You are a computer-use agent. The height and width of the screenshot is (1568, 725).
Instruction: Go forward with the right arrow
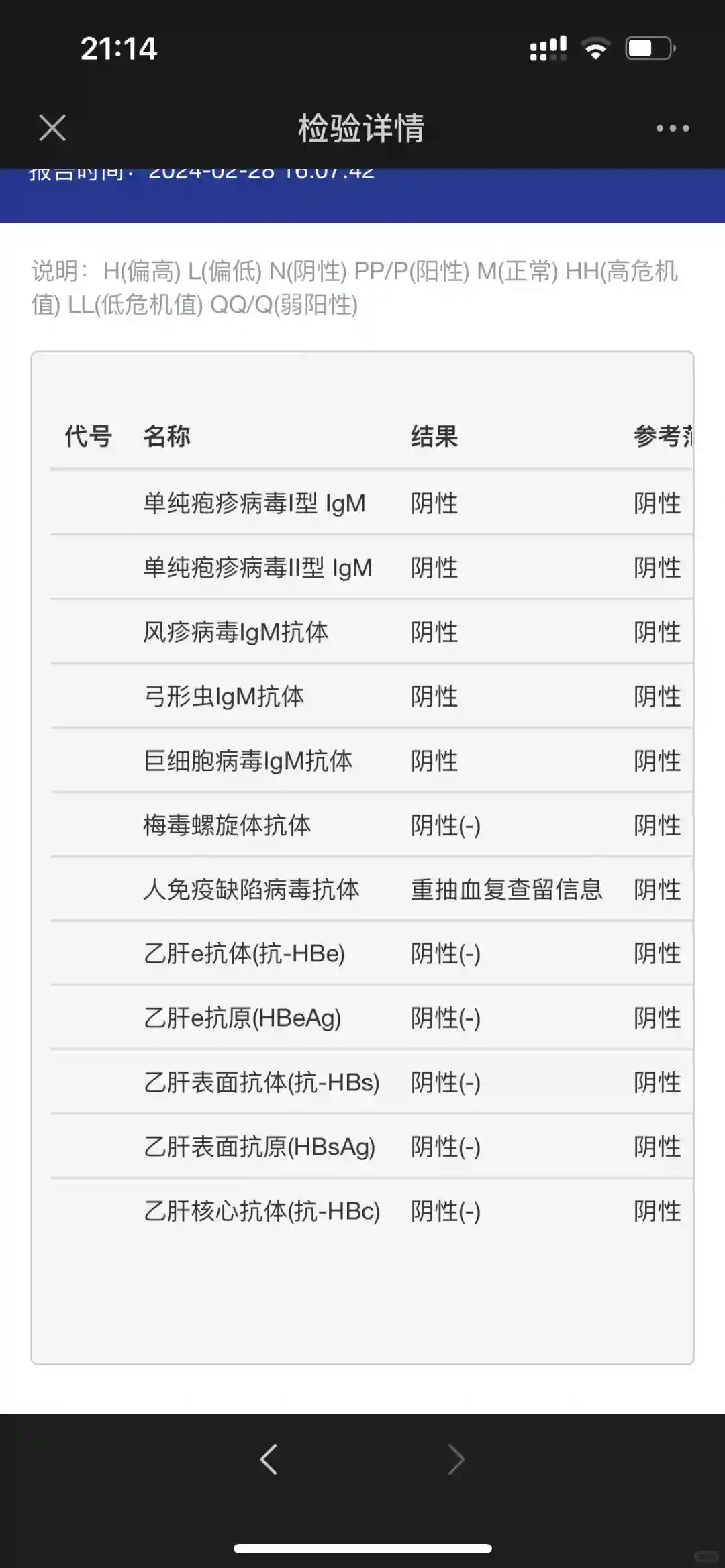coord(456,1459)
